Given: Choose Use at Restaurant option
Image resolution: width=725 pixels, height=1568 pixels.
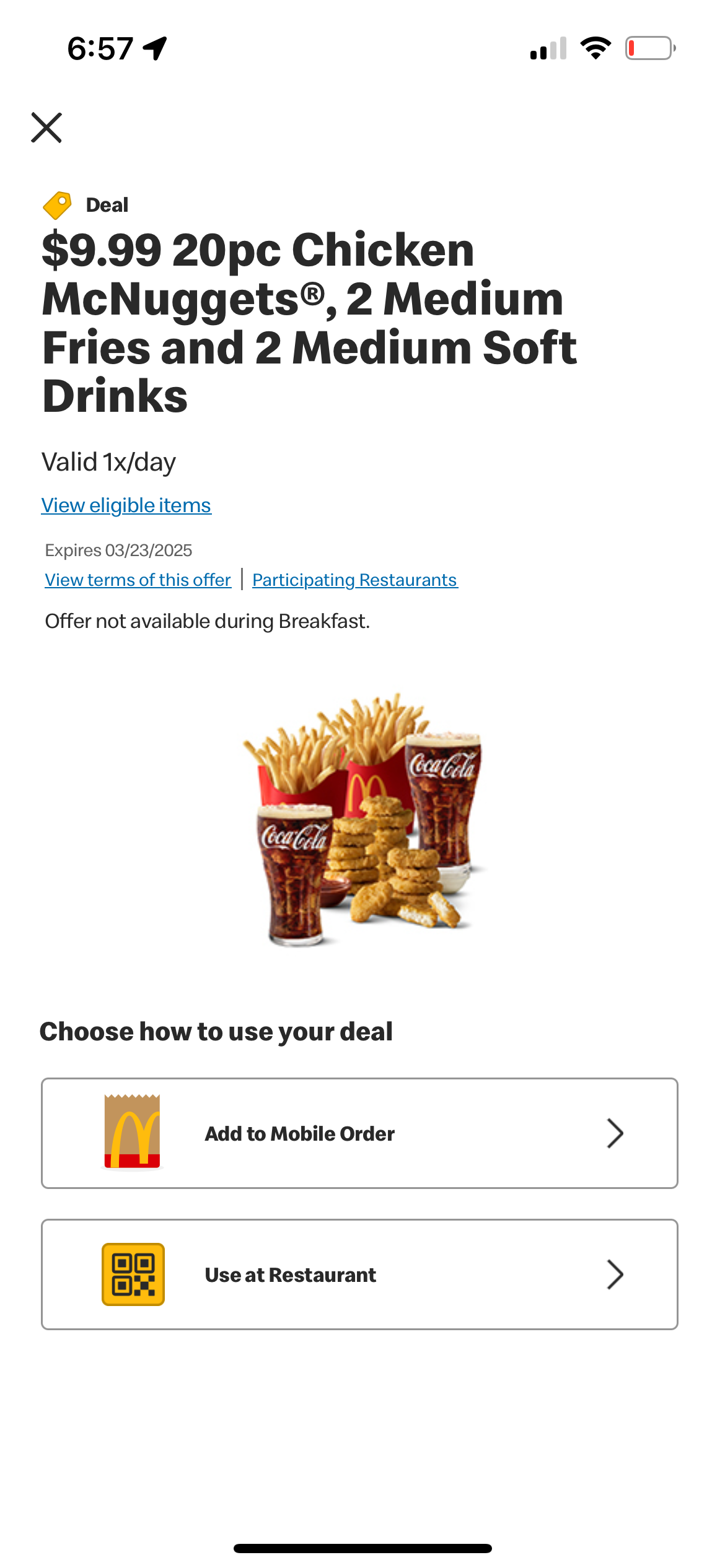Looking at the screenshot, I should (359, 1274).
